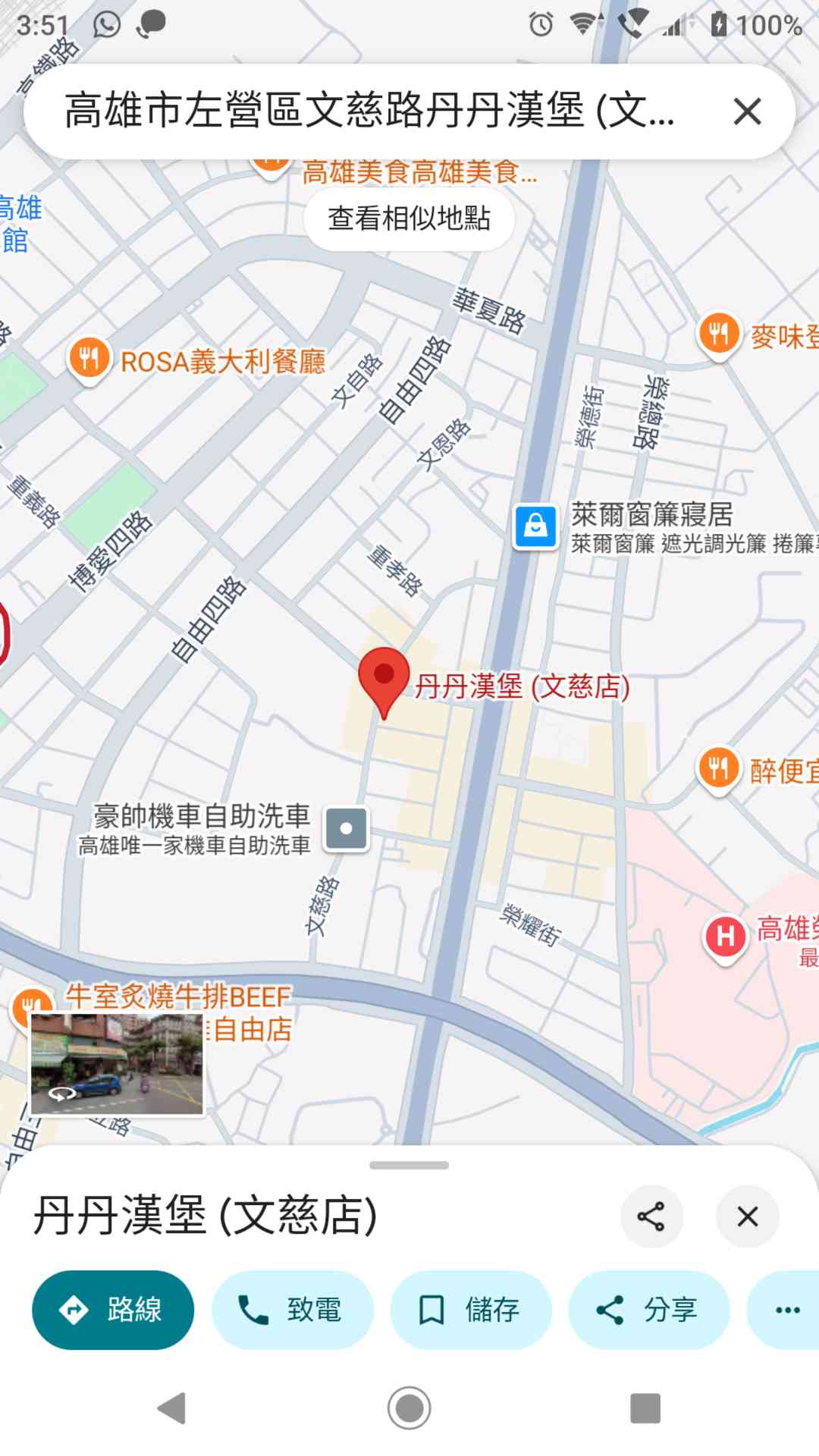Open the hospital marker 高雄榮
Screen dimensions: 819x1456
click(725, 938)
